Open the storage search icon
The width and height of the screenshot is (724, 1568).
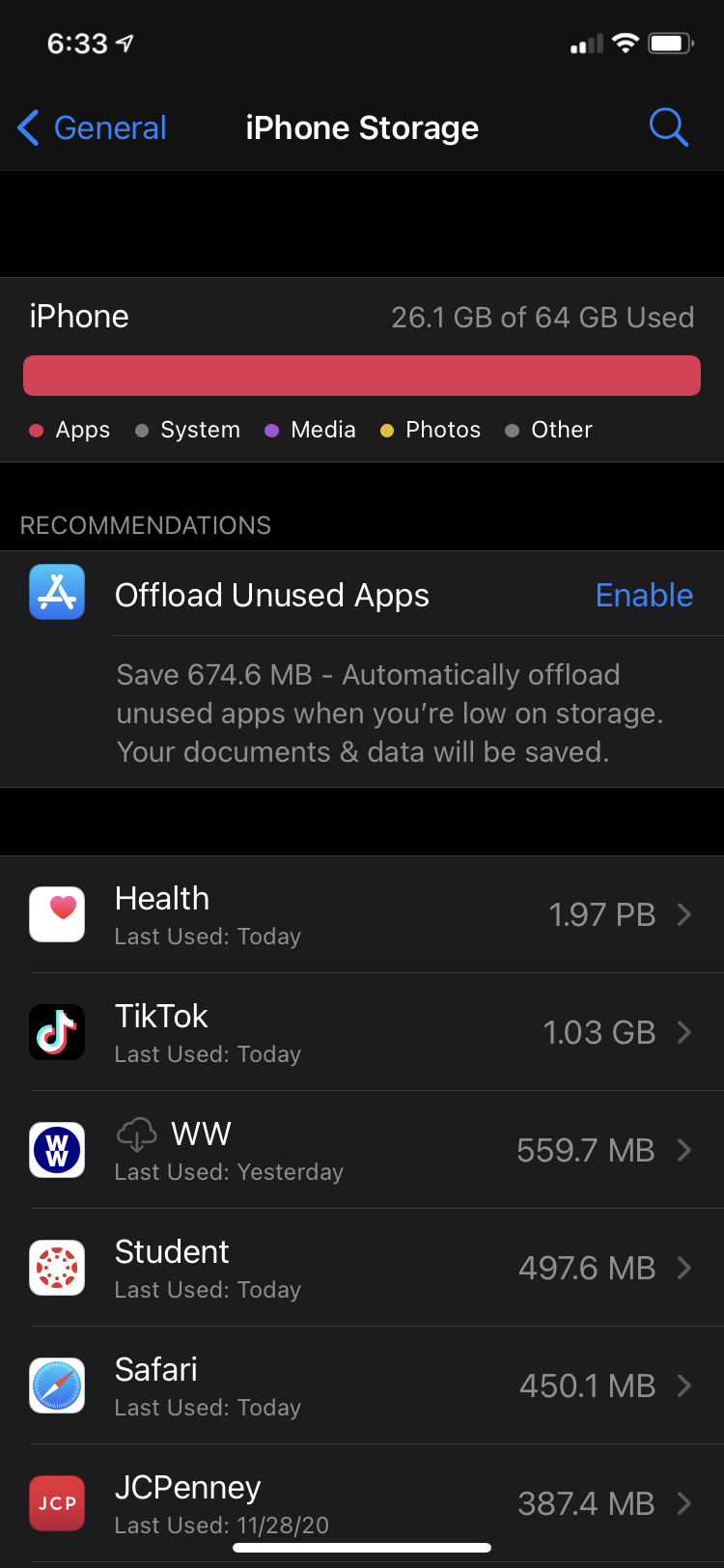tap(668, 127)
